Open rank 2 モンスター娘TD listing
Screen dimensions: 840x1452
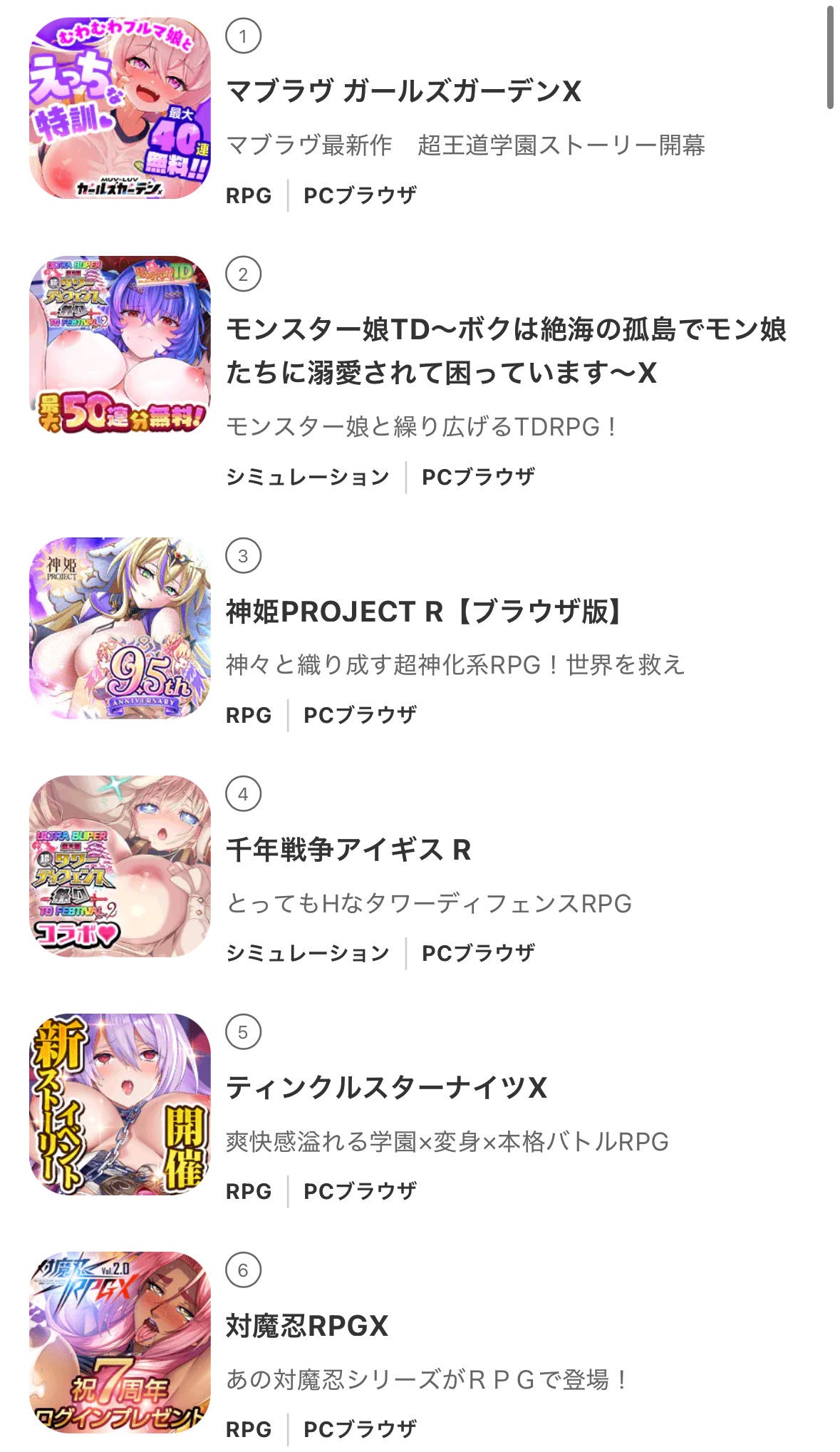coord(506,351)
